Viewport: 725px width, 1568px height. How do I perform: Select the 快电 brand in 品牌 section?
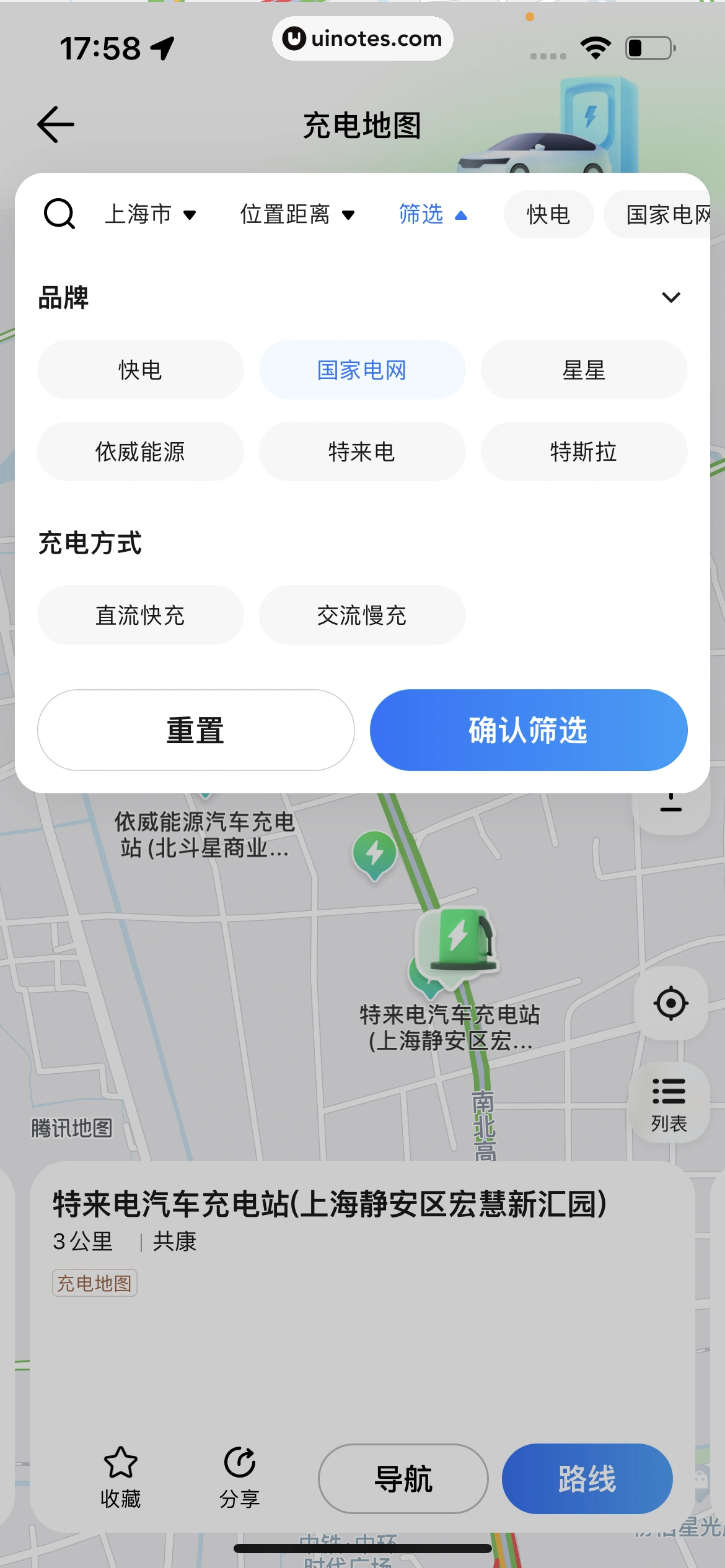tap(140, 370)
